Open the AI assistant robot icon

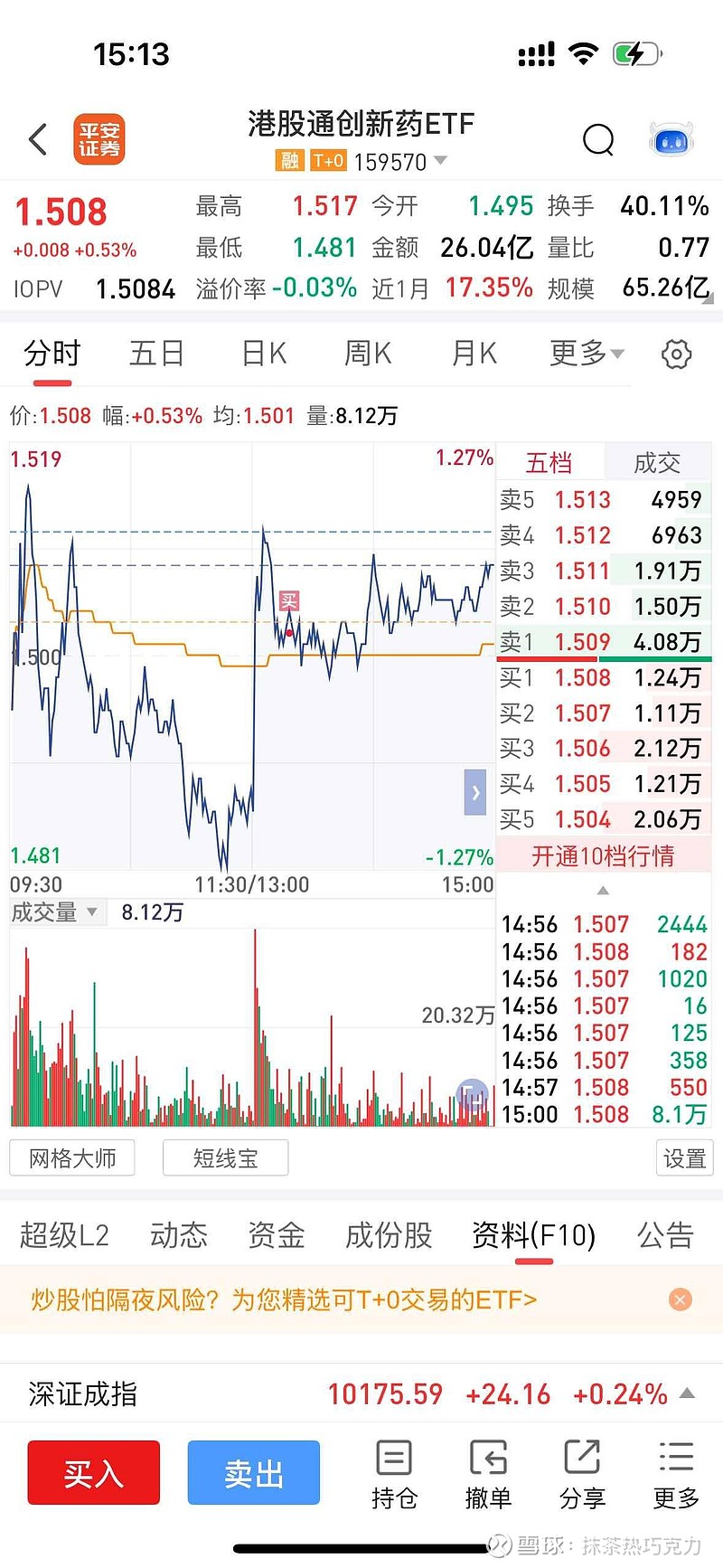click(670, 139)
